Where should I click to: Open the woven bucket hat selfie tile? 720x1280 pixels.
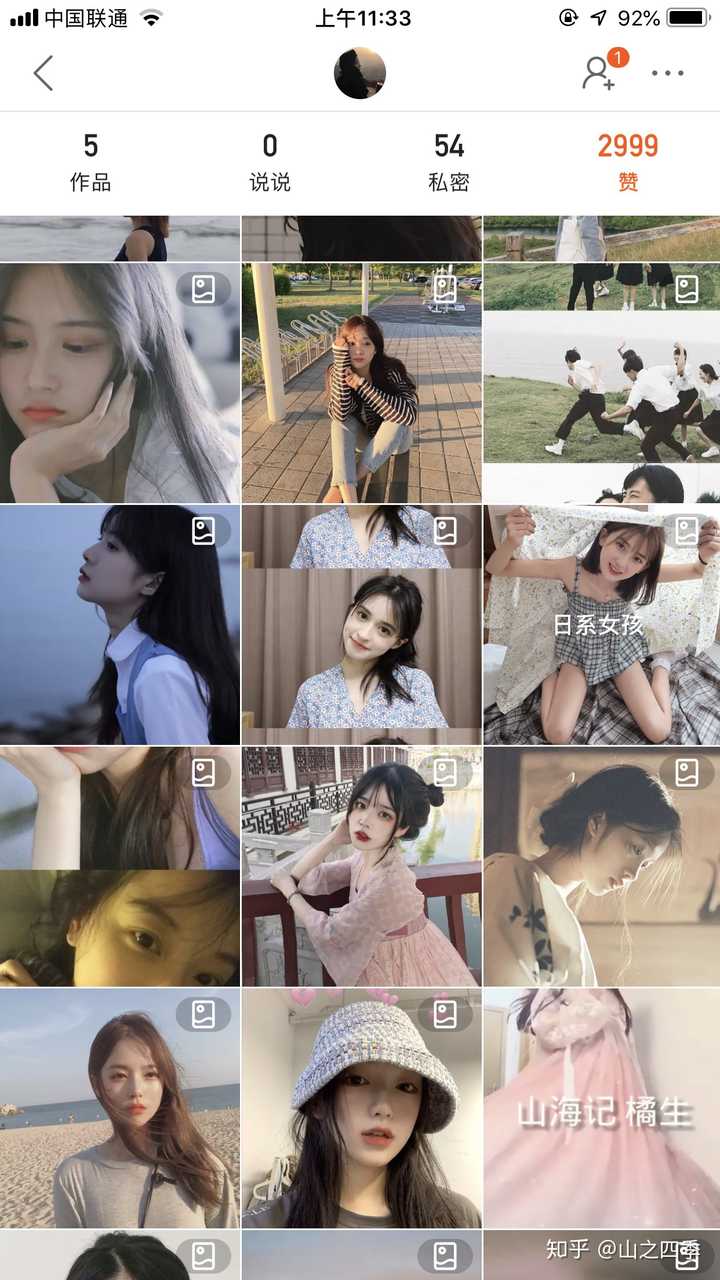[361, 1108]
